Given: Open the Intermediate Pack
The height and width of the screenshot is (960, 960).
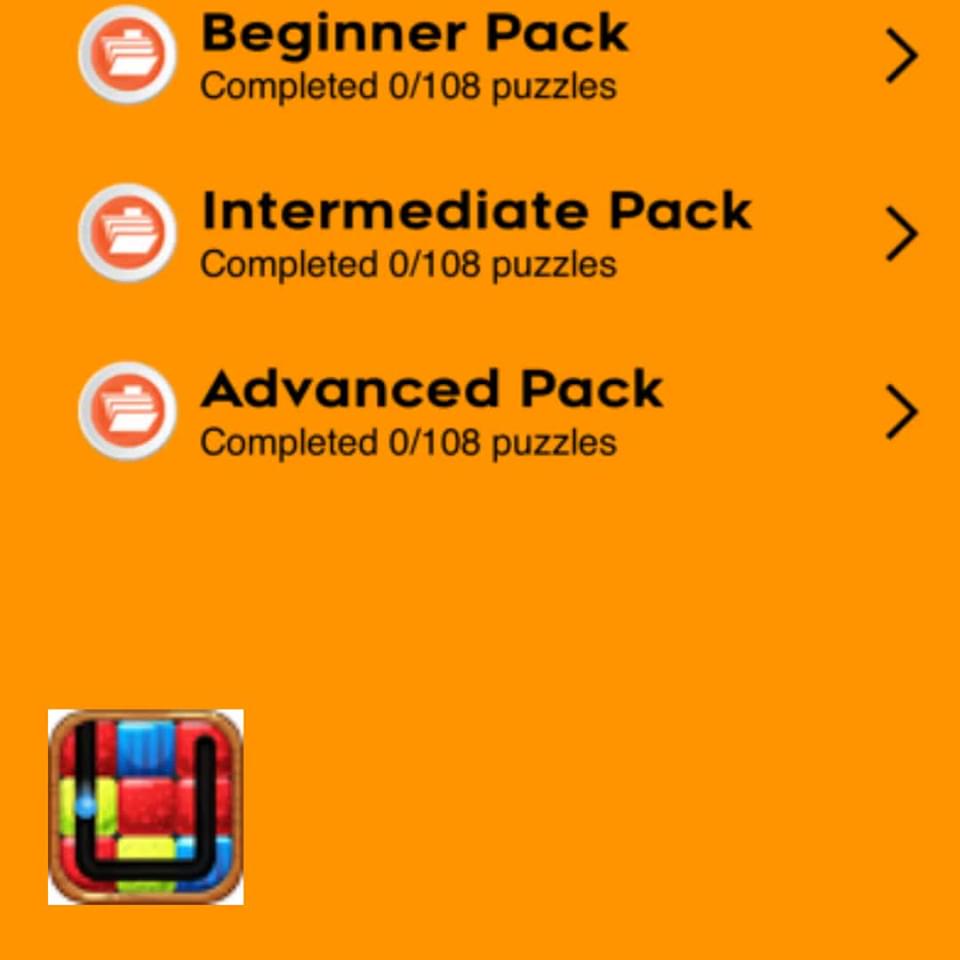Looking at the screenshot, I should click(475, 232).
